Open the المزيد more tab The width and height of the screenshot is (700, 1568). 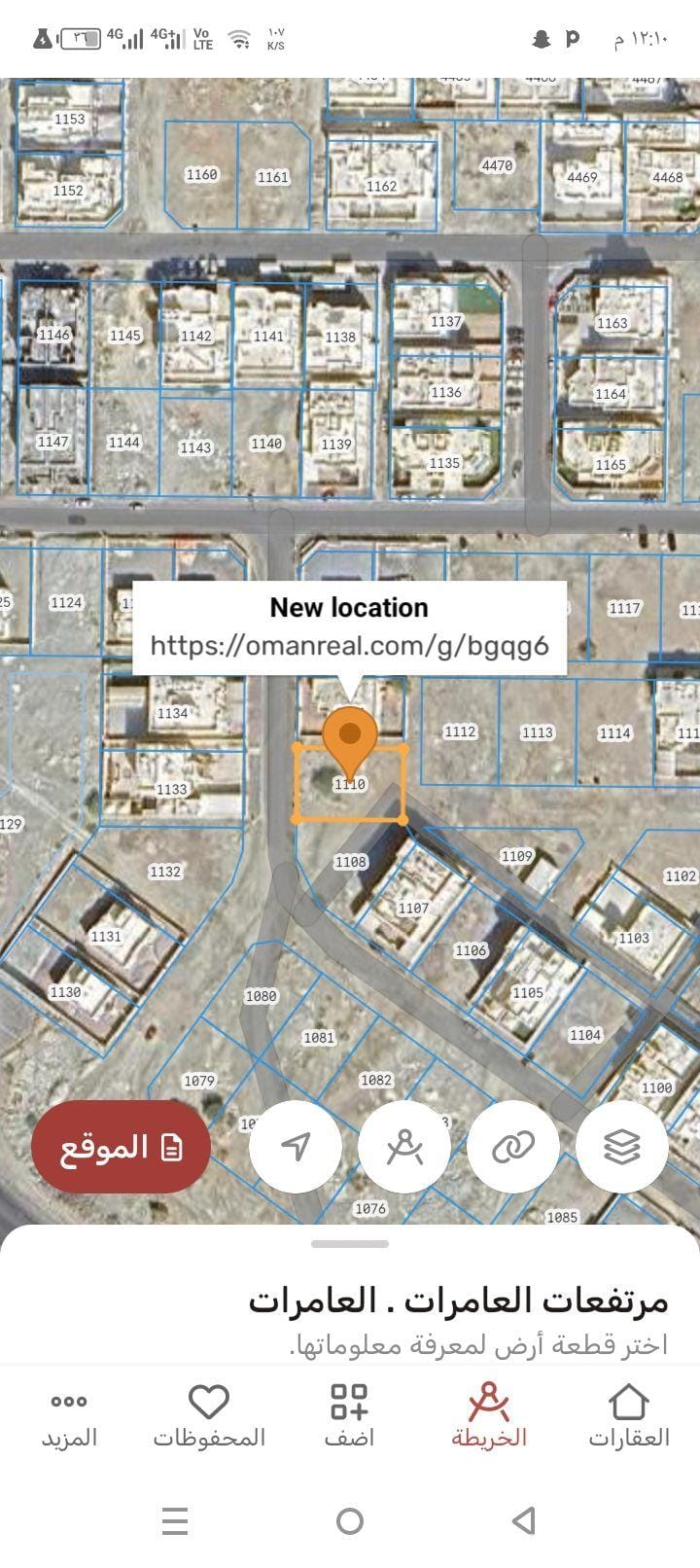pos(69,1416)
